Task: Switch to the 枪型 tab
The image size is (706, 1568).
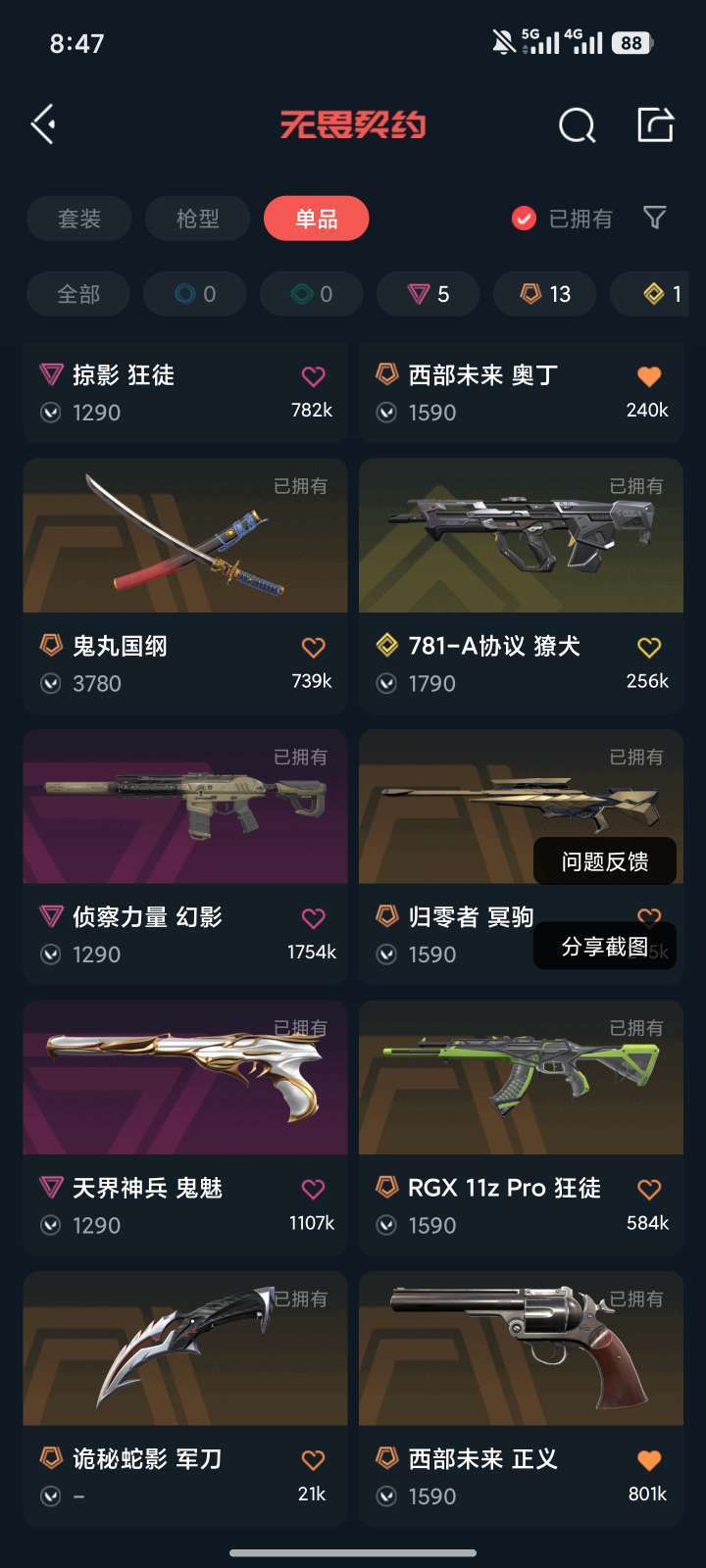Action: [197, 219]
